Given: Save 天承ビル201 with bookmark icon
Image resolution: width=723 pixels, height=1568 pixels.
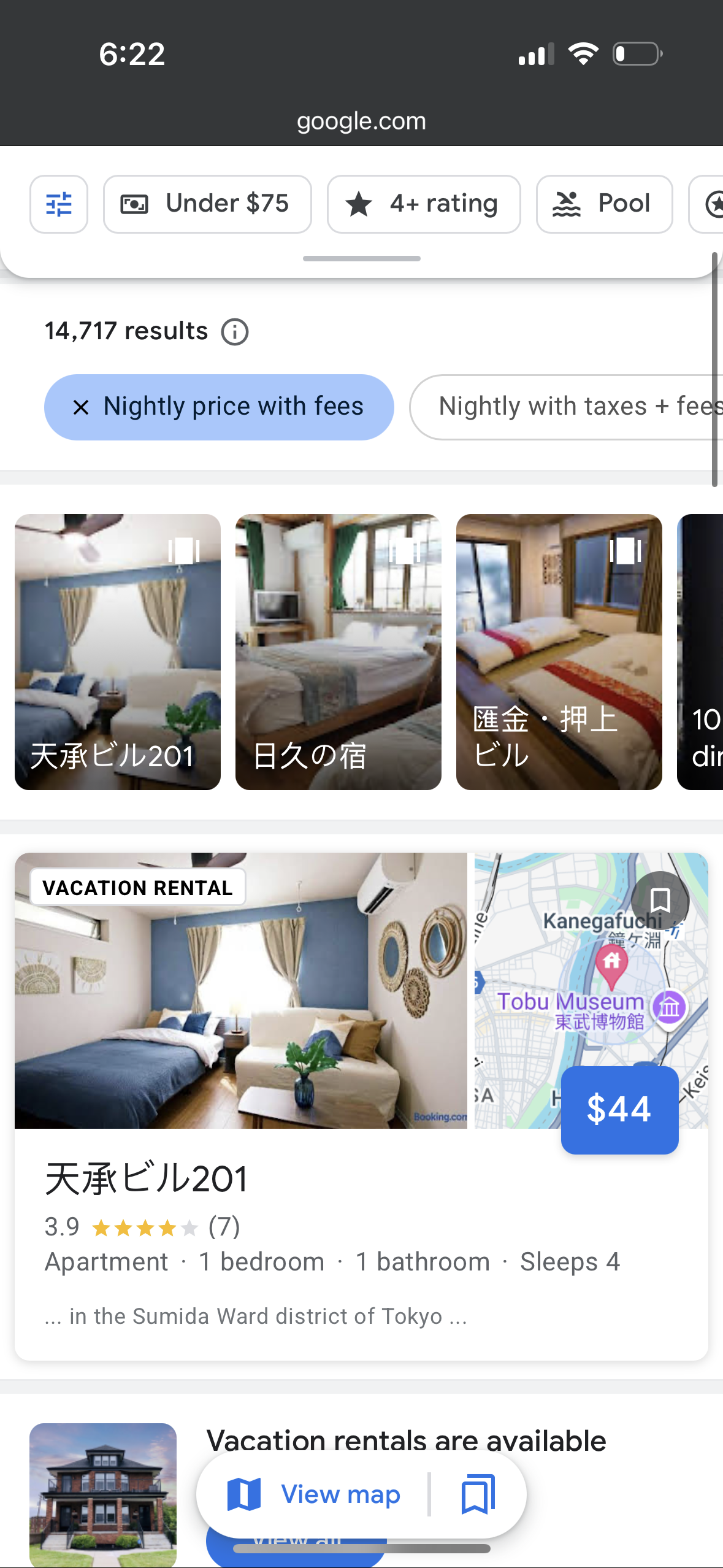Looking at the screenshot, I should [x=660, y=901].
